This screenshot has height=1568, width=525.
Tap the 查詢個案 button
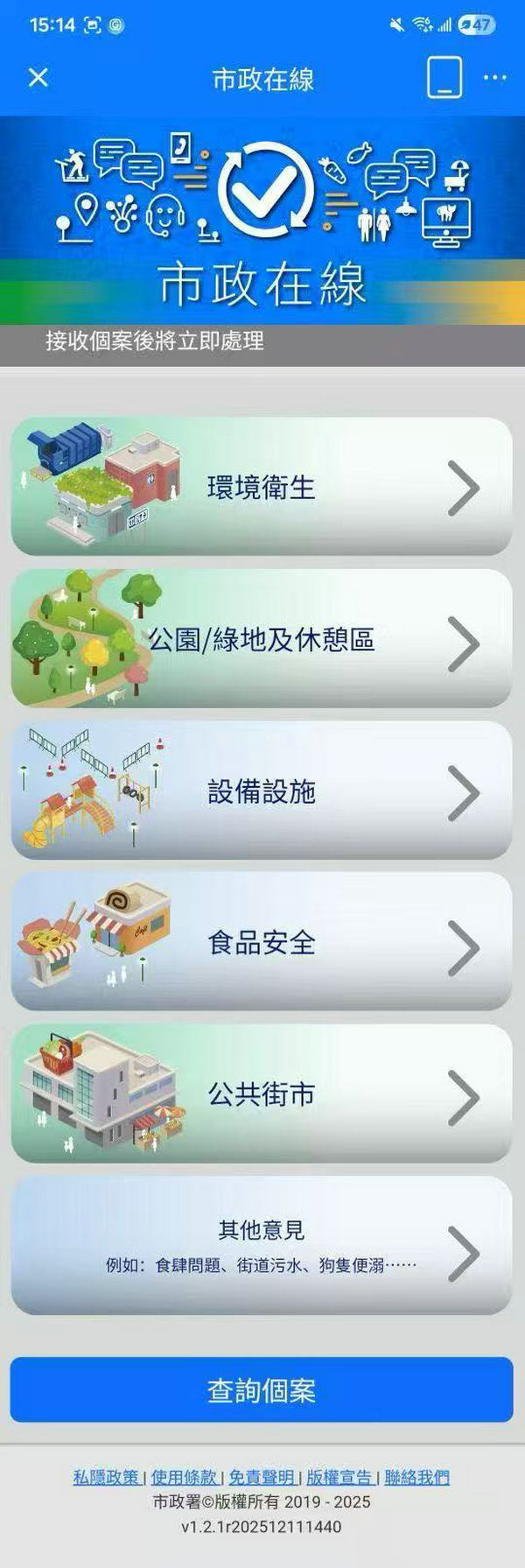[x=262, y=1390]
